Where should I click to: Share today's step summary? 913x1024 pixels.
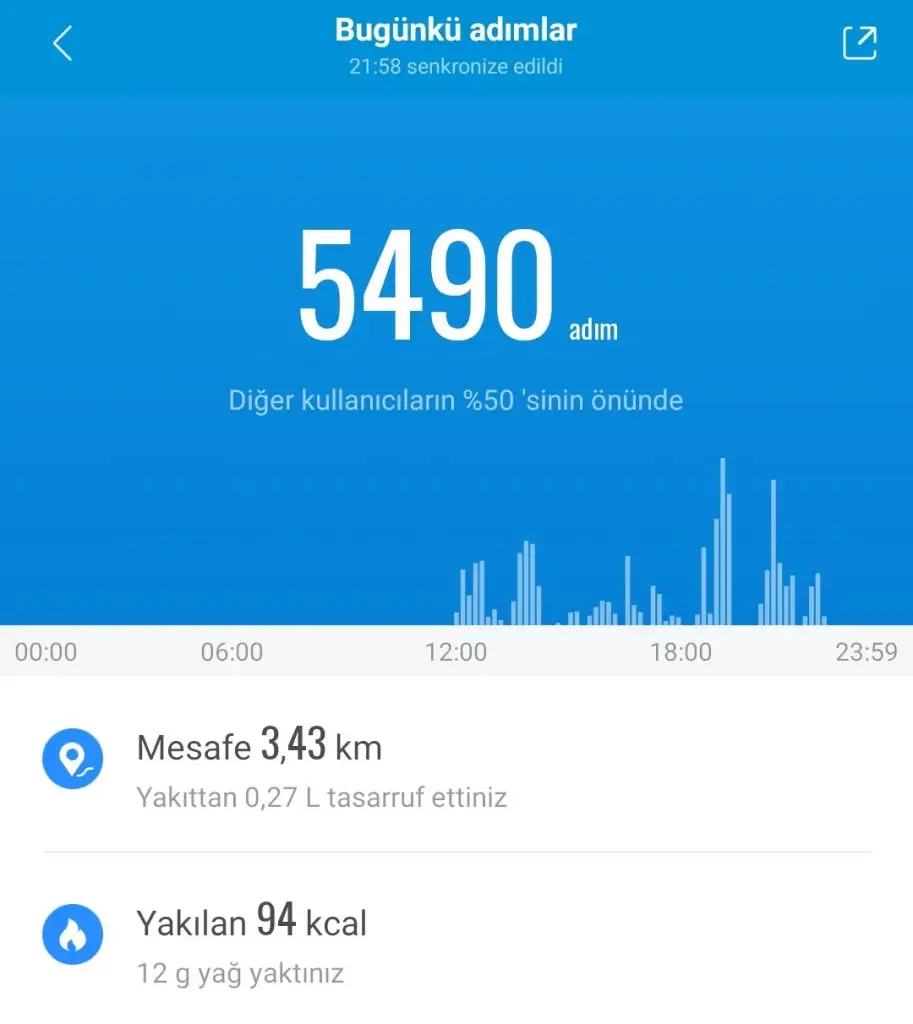click(x=859, y=43)
